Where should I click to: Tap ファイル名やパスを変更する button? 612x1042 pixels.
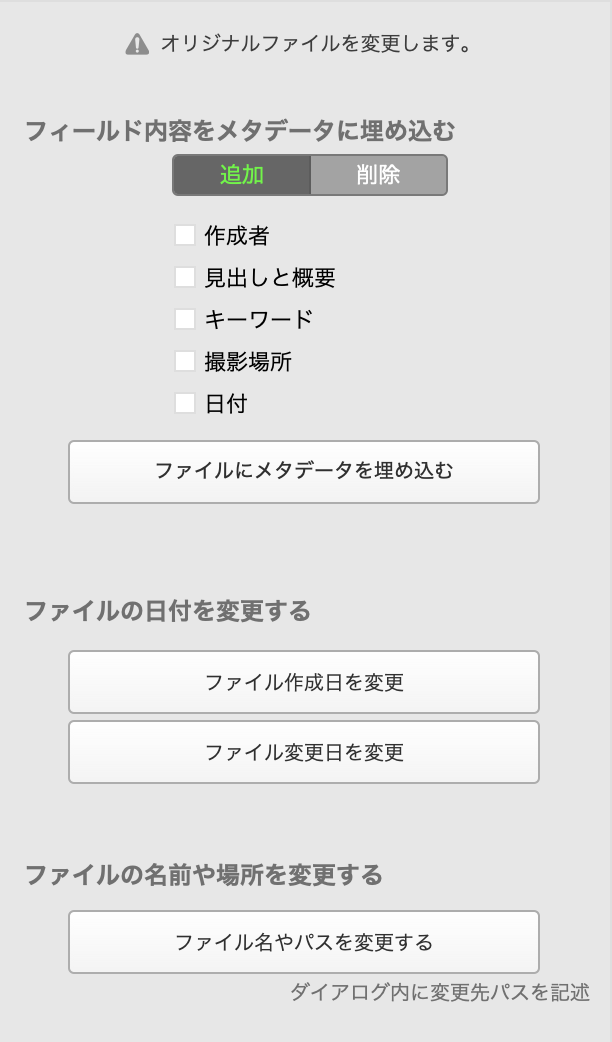(x=304, y=942)
